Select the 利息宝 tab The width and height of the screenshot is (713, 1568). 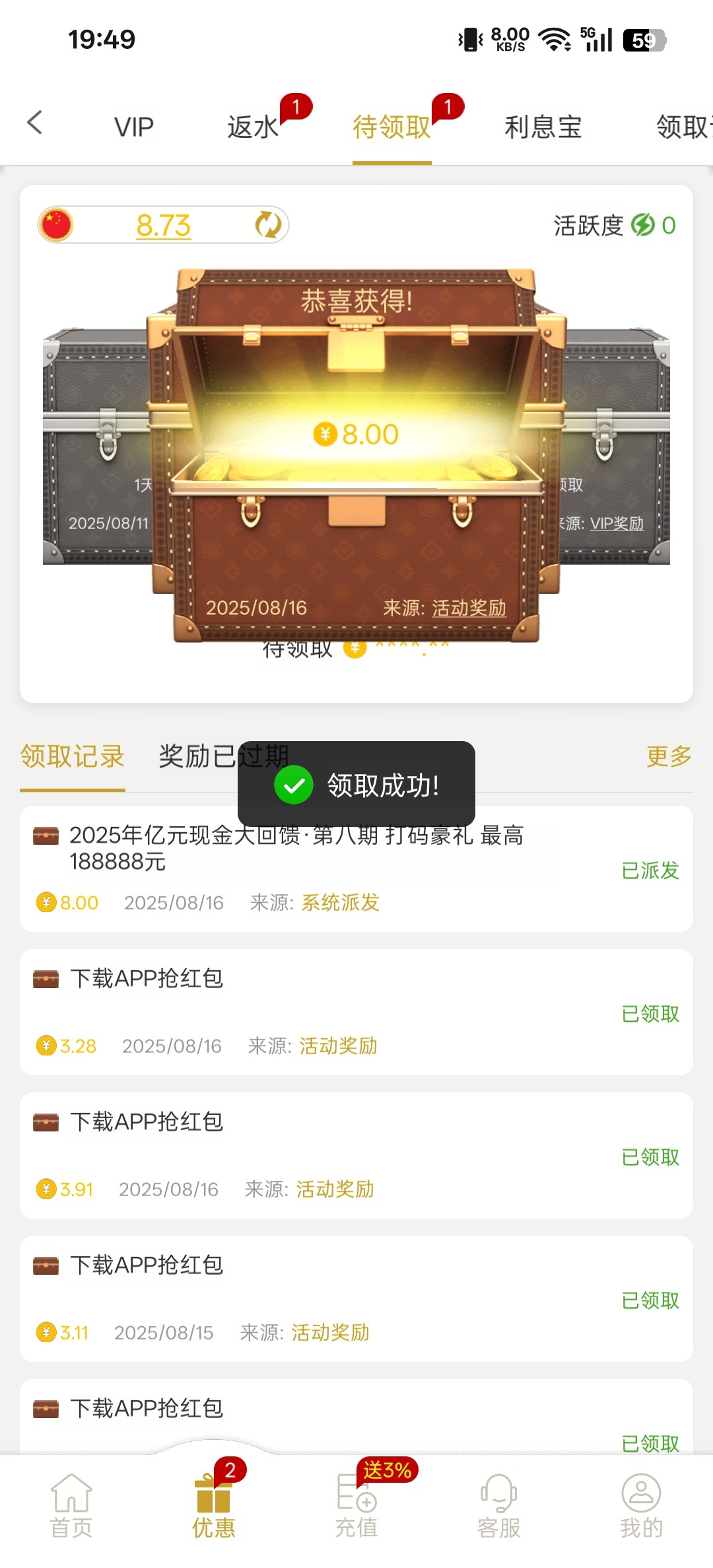543,127
